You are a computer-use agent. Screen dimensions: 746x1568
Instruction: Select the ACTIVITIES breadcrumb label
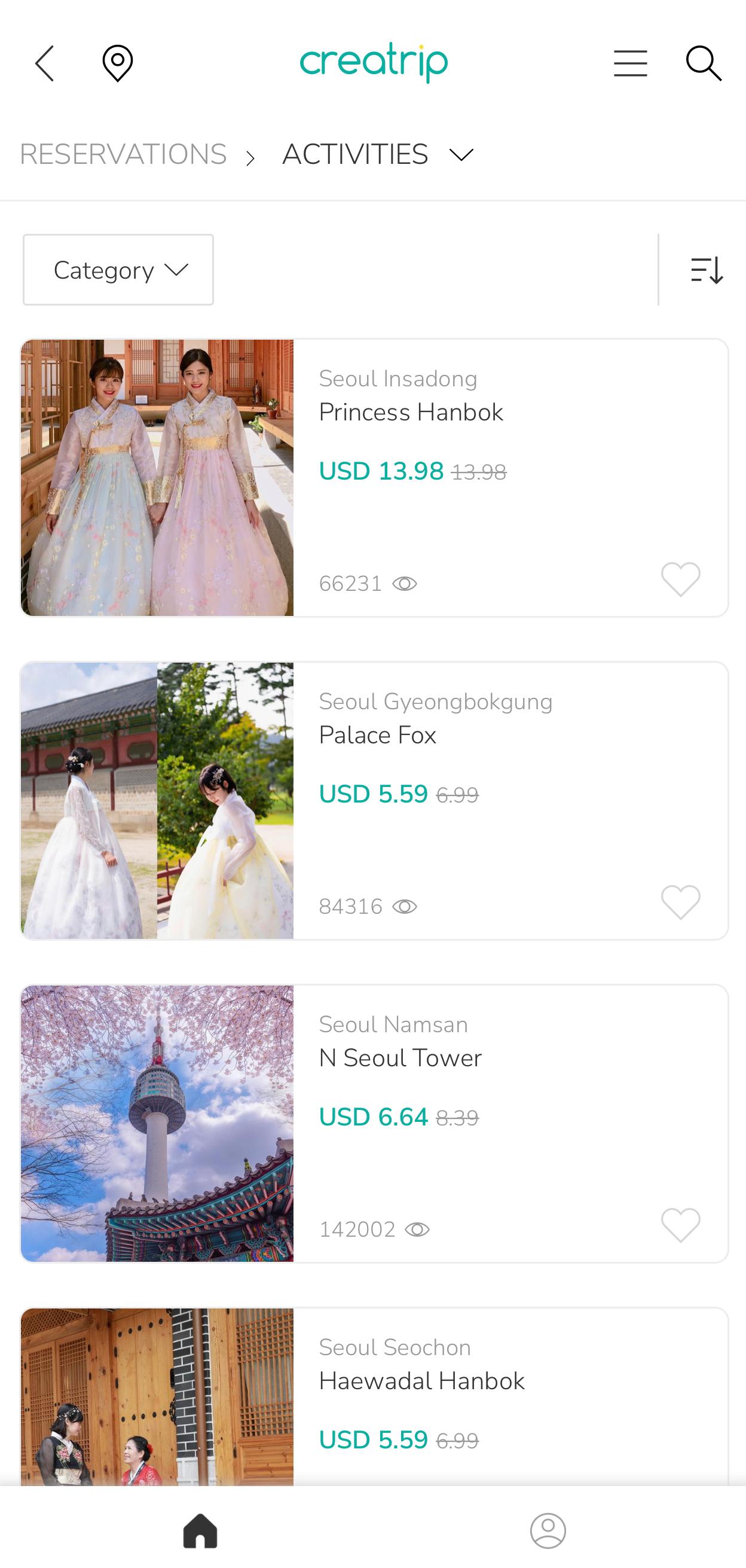tap(355, 155)
